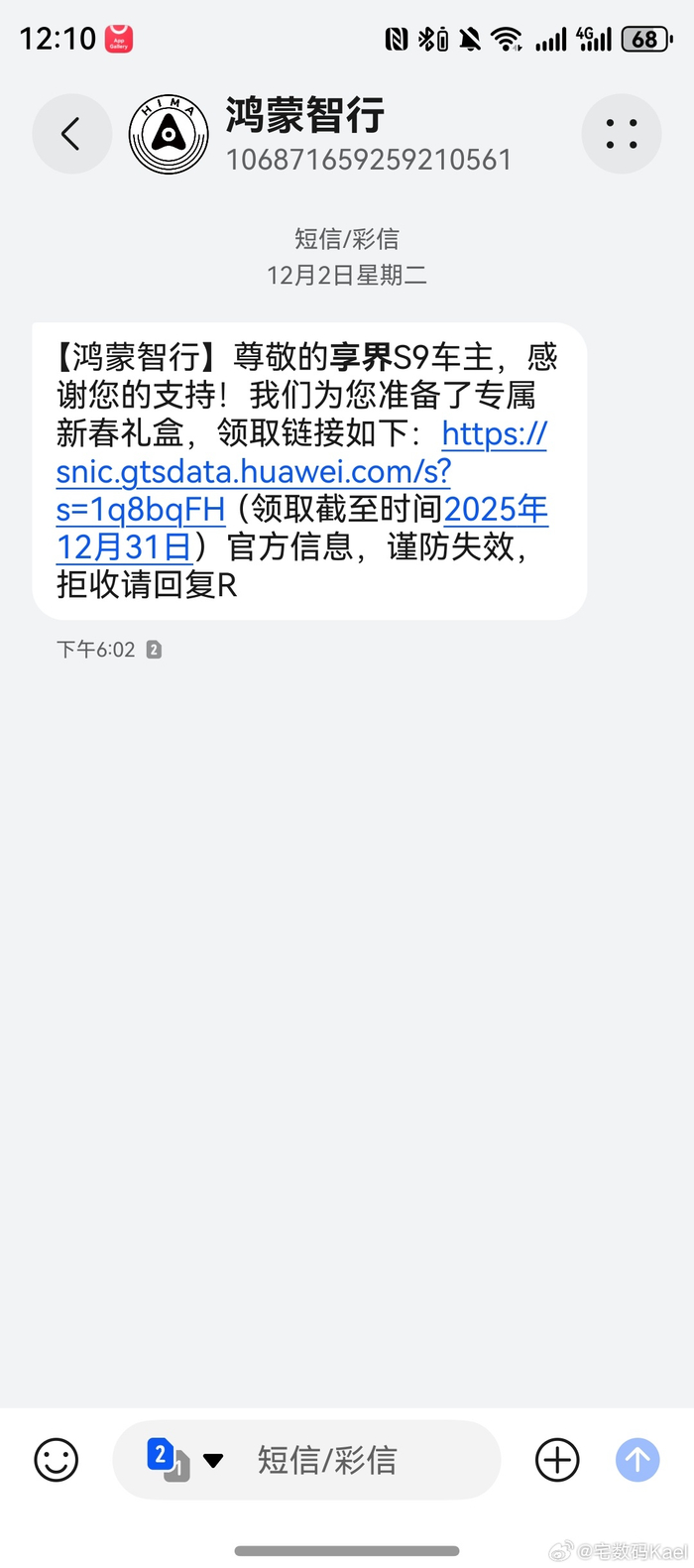Open the plus attachment menu
The width and height of the screenshot is (694, 1568).
(557, 1459)
